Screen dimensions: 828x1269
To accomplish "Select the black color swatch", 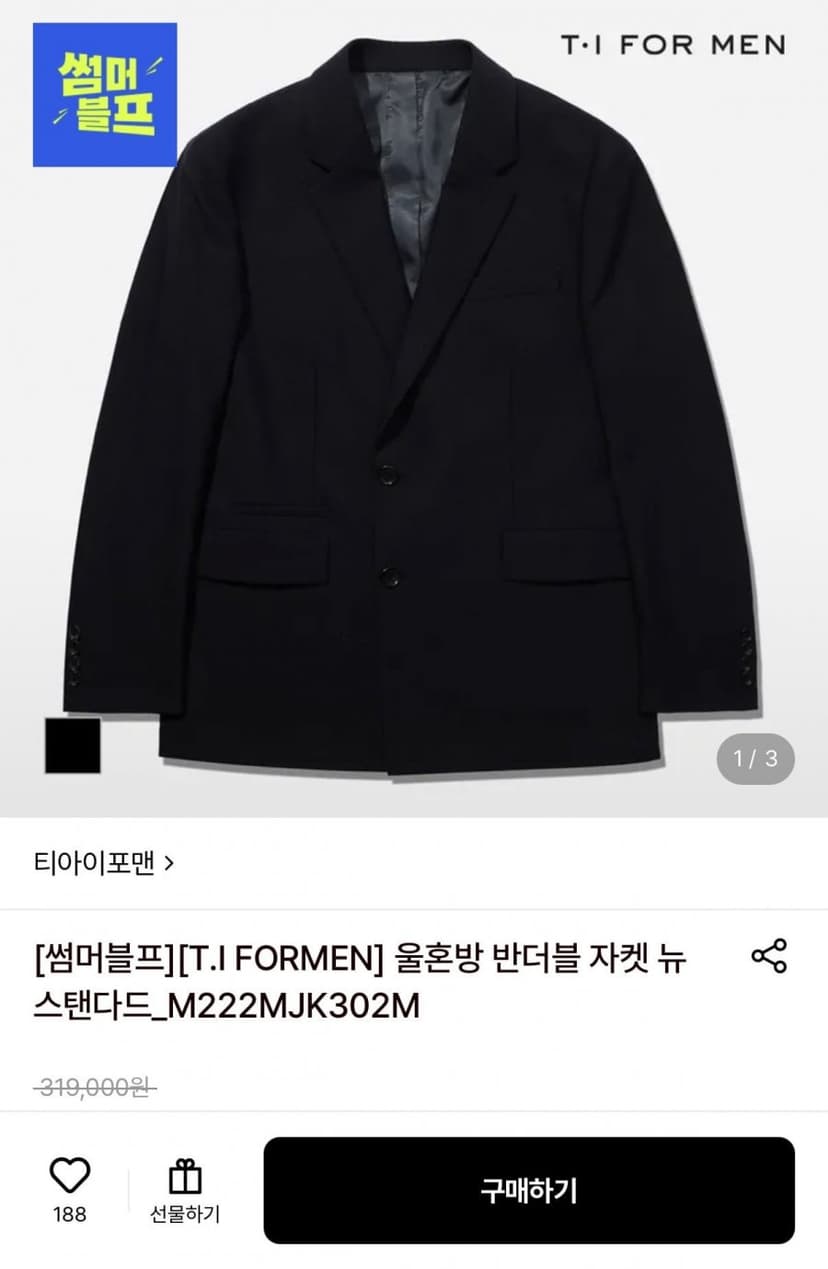I will coord(73,745).
